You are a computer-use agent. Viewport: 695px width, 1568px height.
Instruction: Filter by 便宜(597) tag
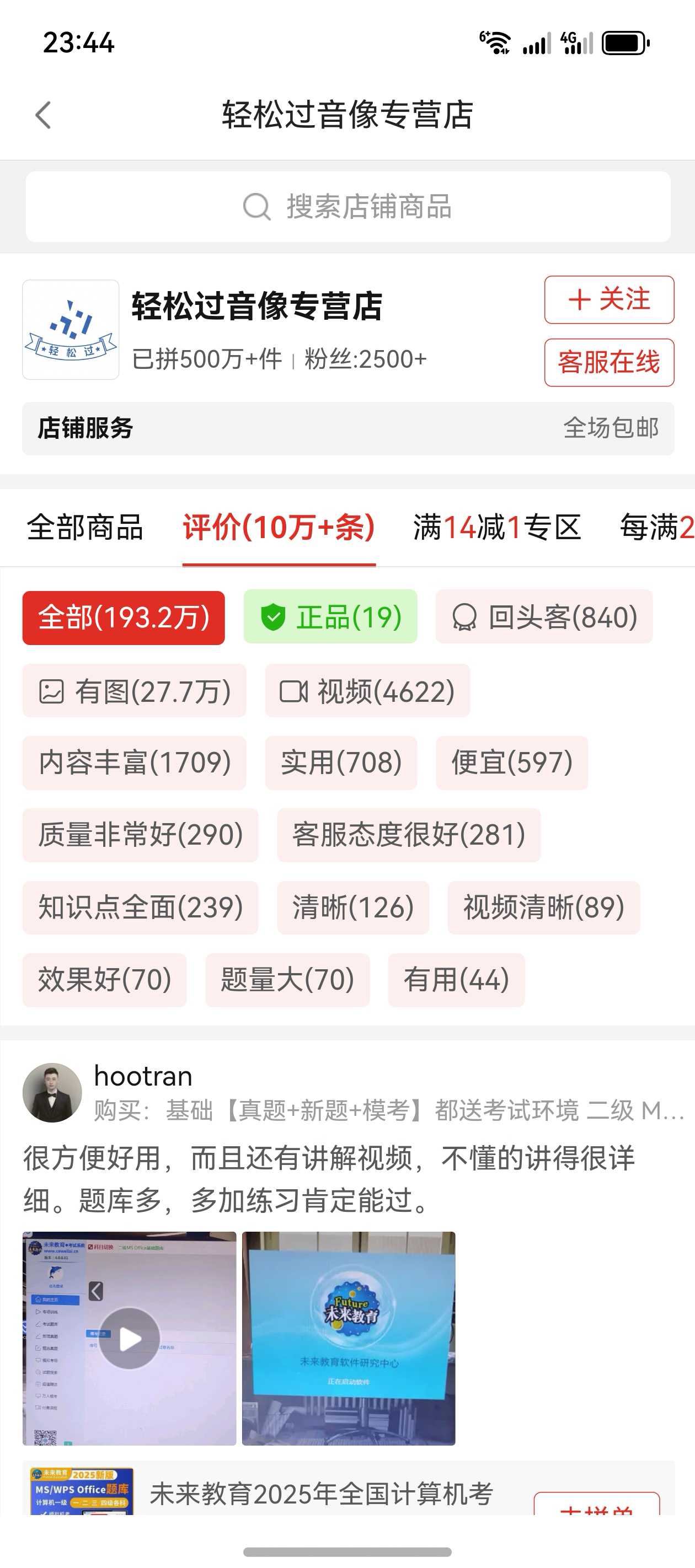click(x=512, y=762)
